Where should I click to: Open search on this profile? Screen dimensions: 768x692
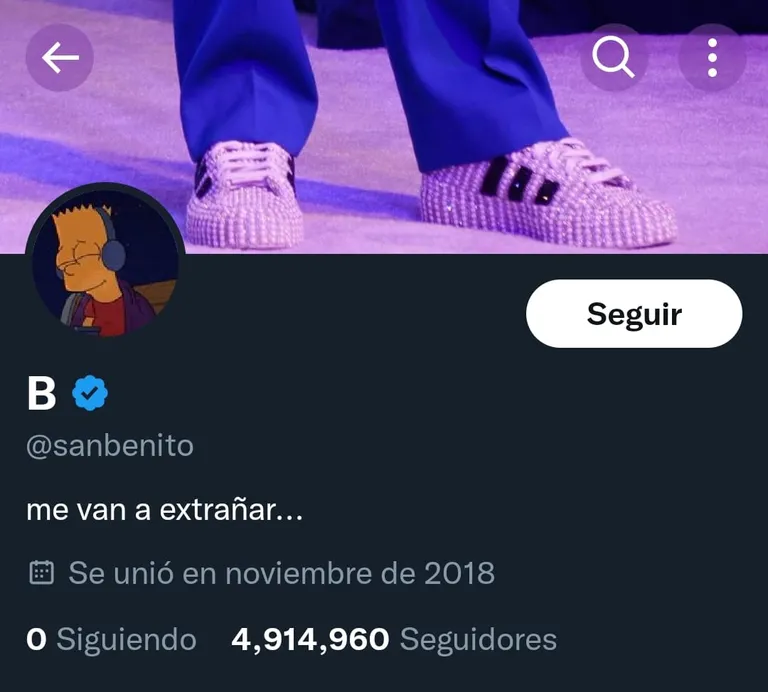613,58
